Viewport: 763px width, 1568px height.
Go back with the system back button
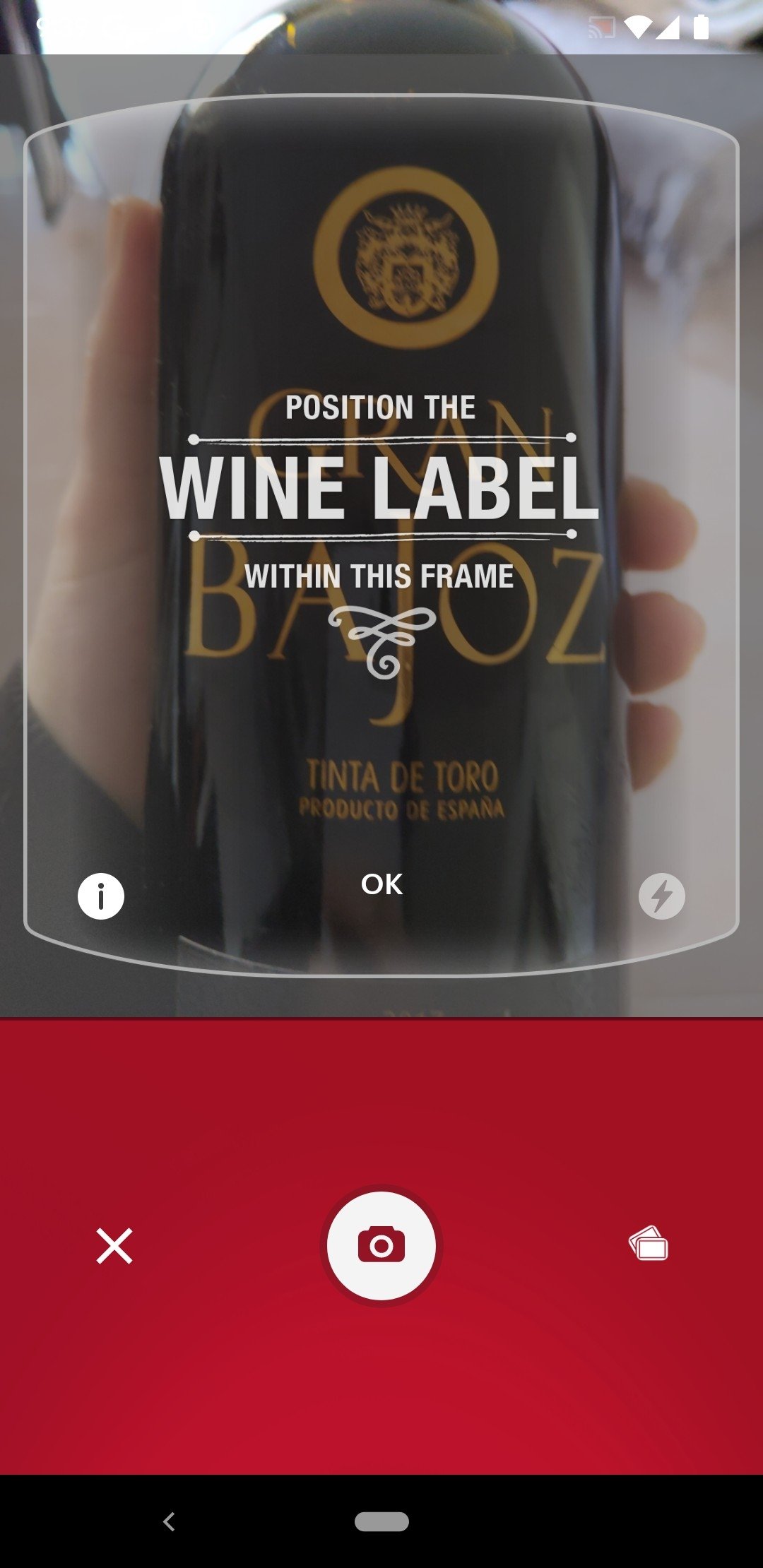(x=169, y=1521)
